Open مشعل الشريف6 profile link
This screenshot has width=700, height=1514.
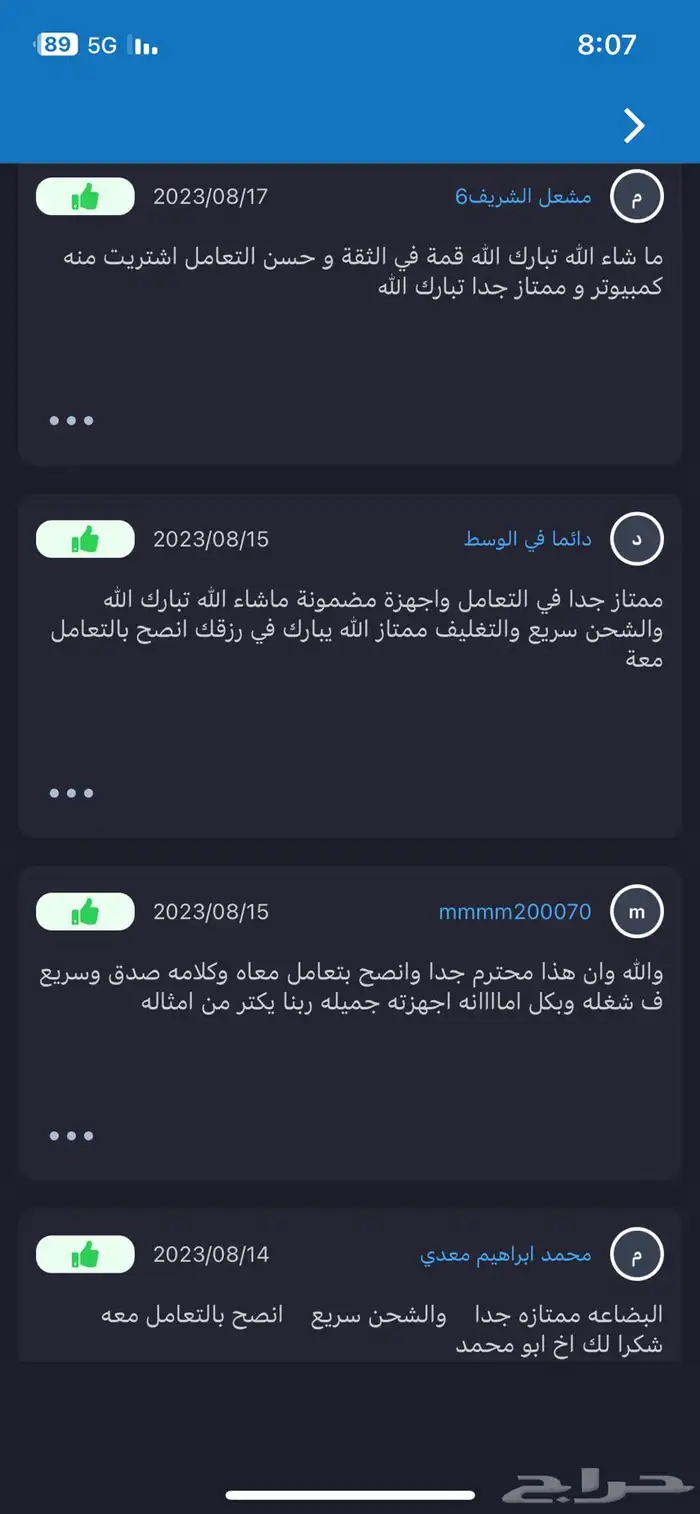tap(523, 196)
